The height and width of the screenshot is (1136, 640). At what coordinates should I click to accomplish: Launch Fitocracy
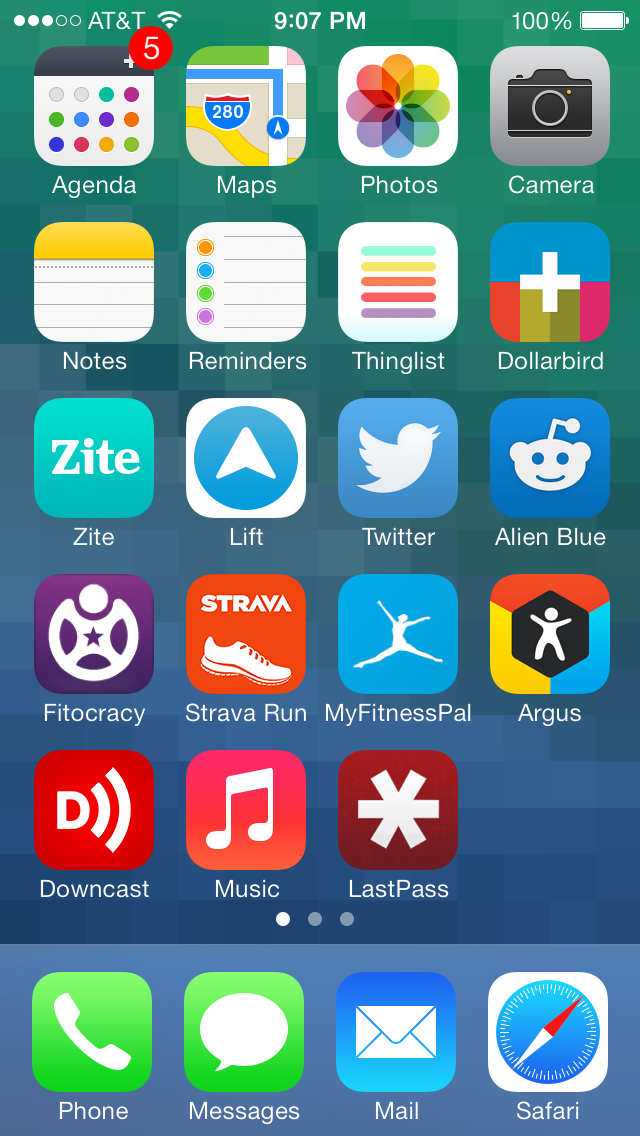[x=93, y=634]
